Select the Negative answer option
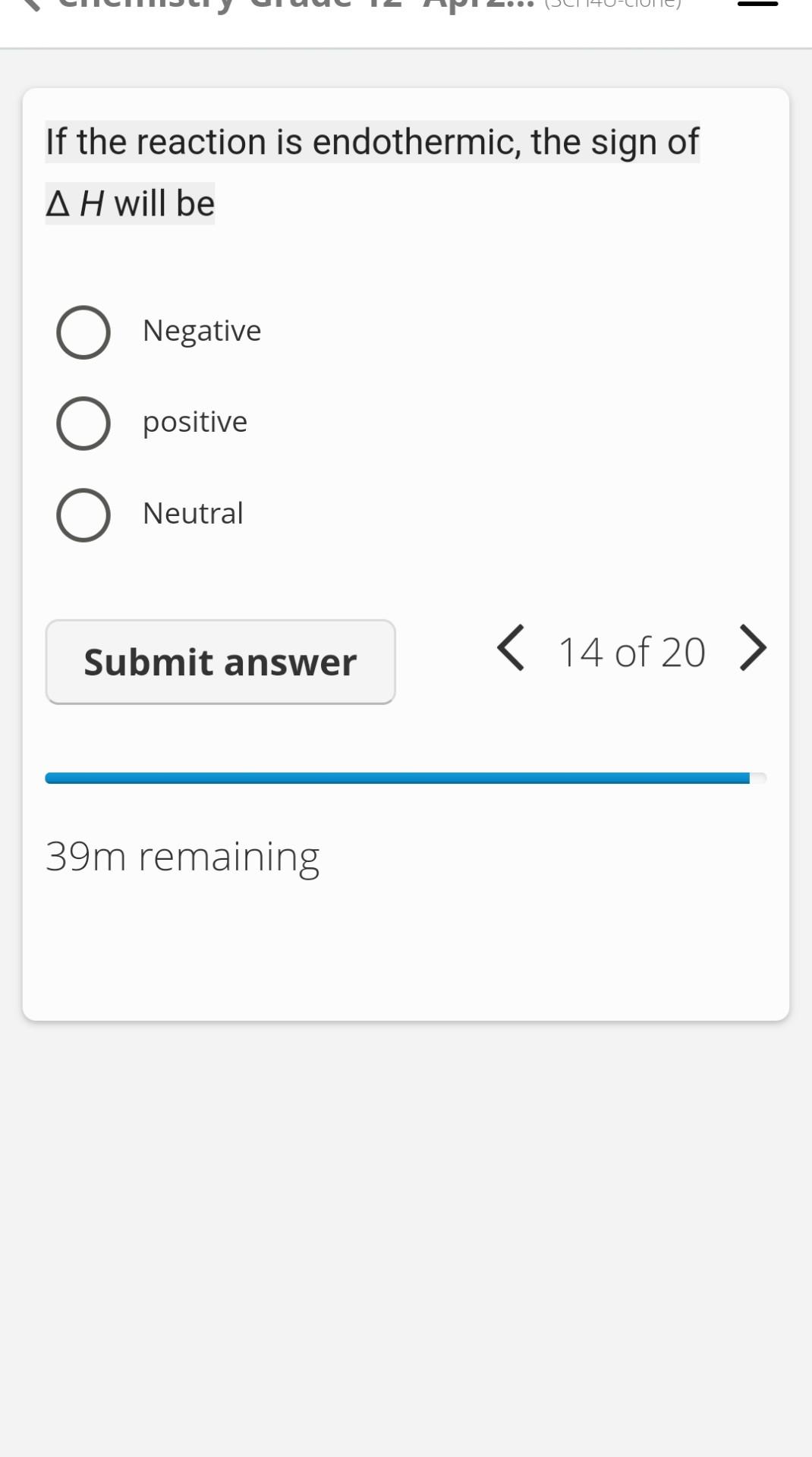The height and width of the screenshot is (1457, 812). 83,332
